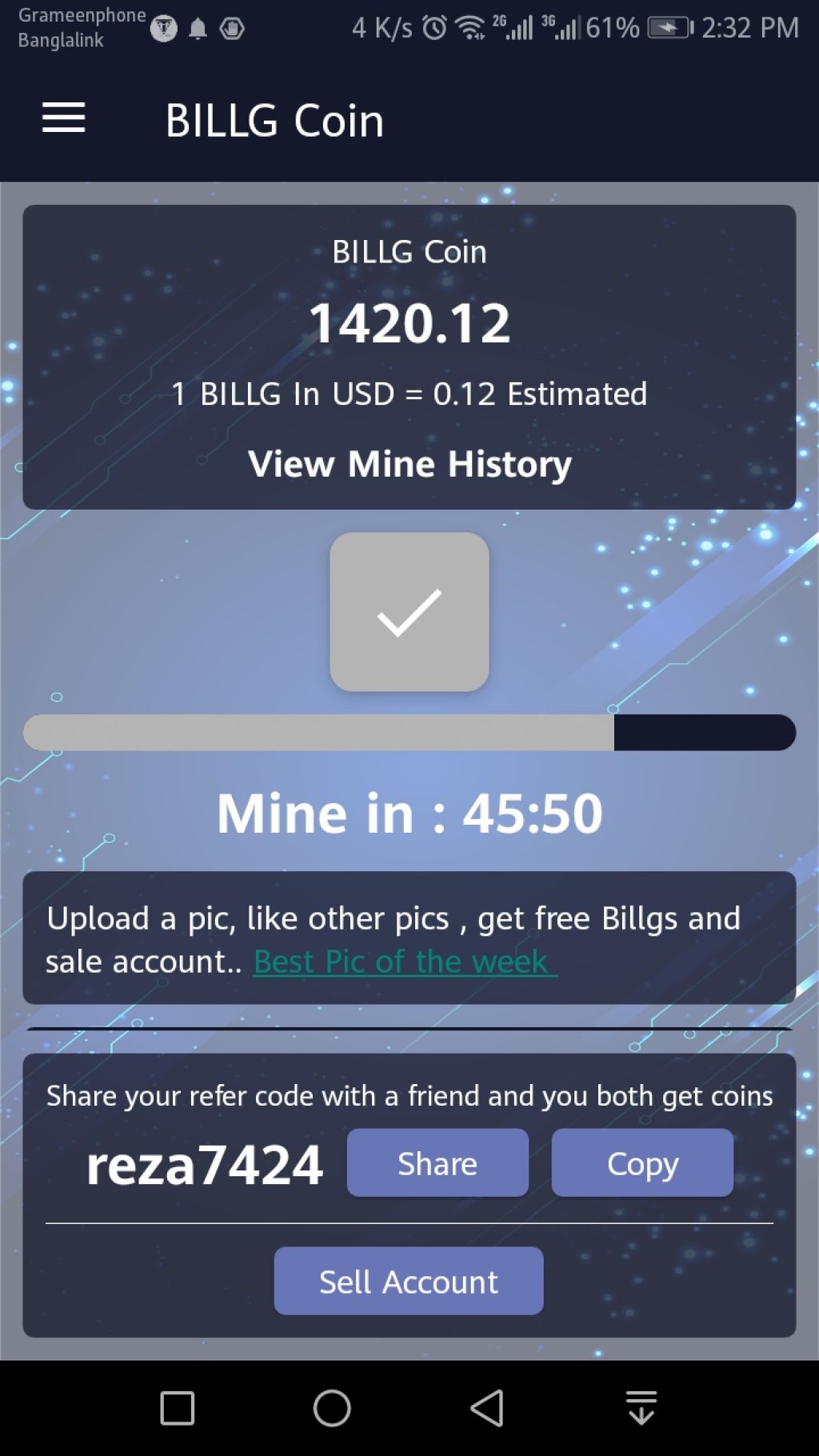
Task: Share the refer code reza7424
Action: [437, 1163]
